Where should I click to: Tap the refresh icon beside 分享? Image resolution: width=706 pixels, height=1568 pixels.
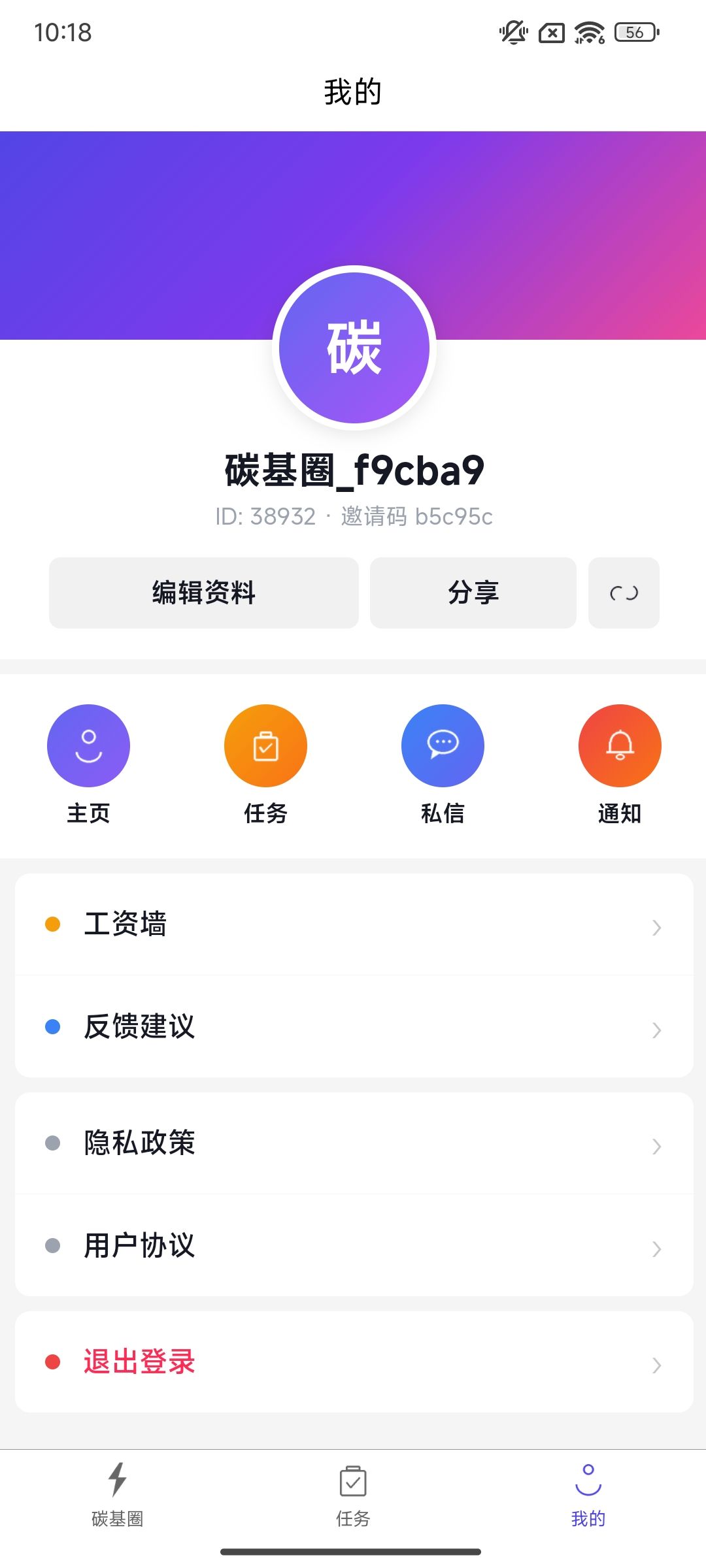pos(624,593)
